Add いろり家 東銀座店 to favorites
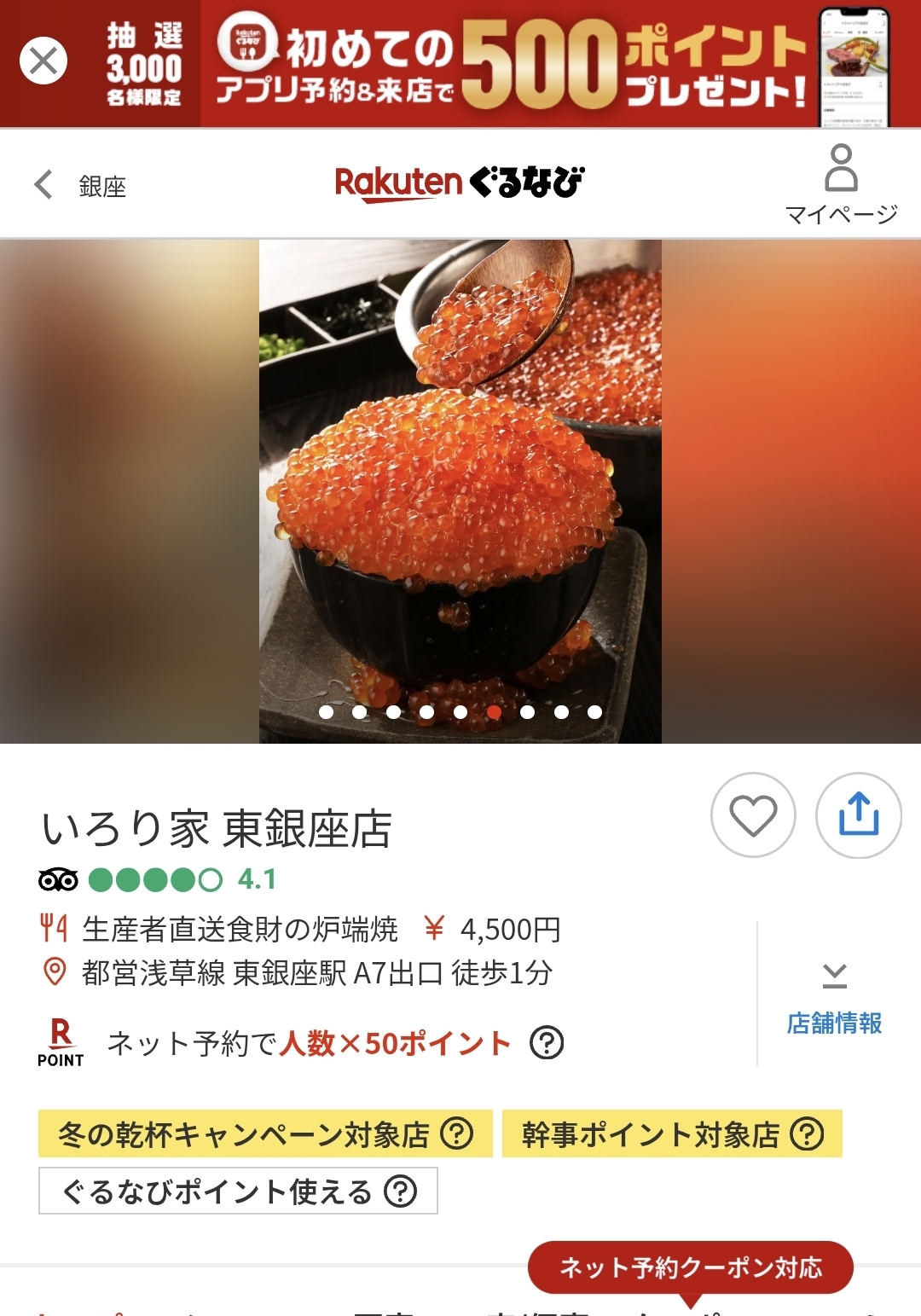921x1316 pixels. (x=753, y=815)
